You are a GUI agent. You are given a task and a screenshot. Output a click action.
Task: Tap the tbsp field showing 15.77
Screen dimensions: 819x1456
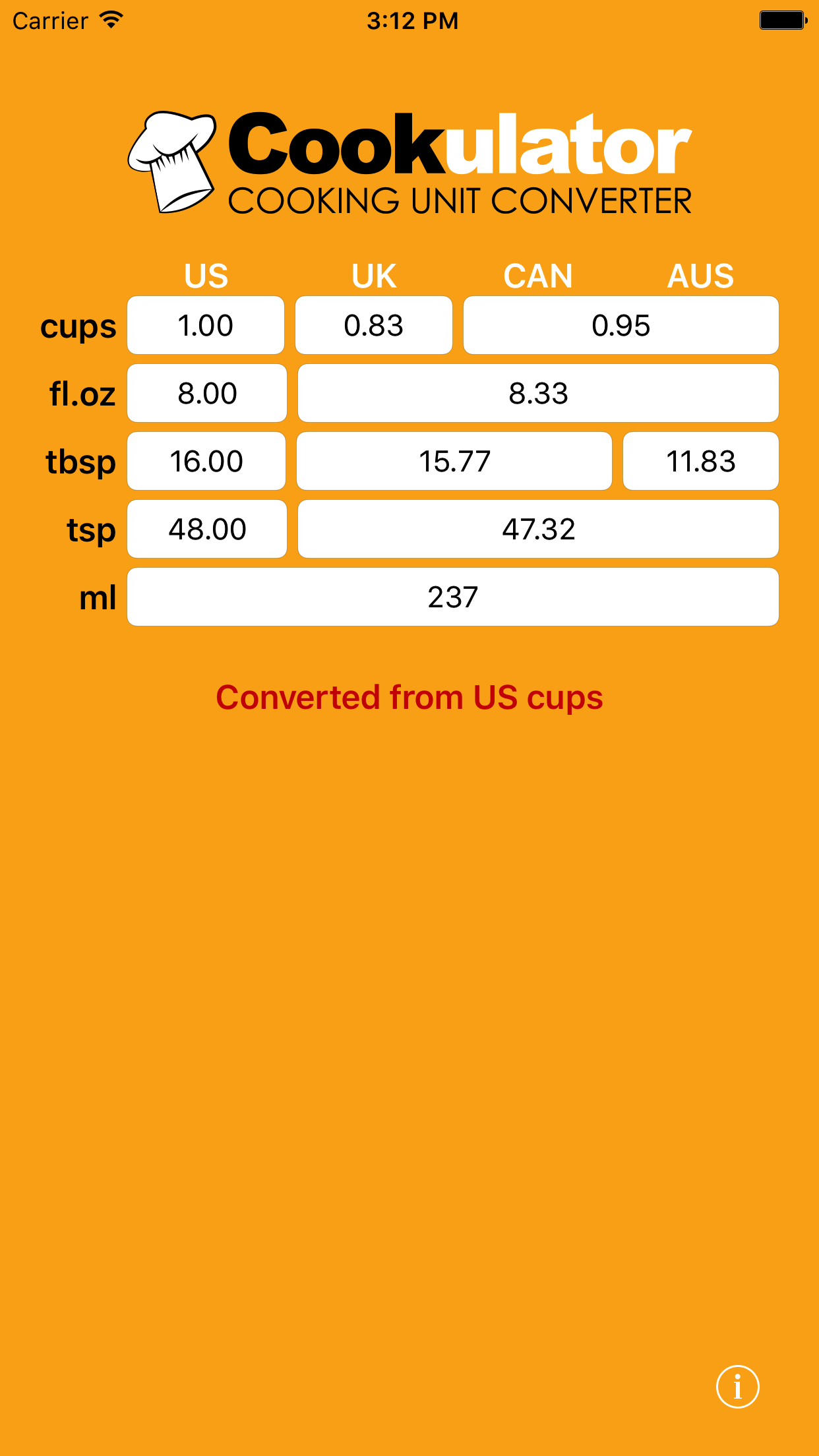click(x=454, y=461)
